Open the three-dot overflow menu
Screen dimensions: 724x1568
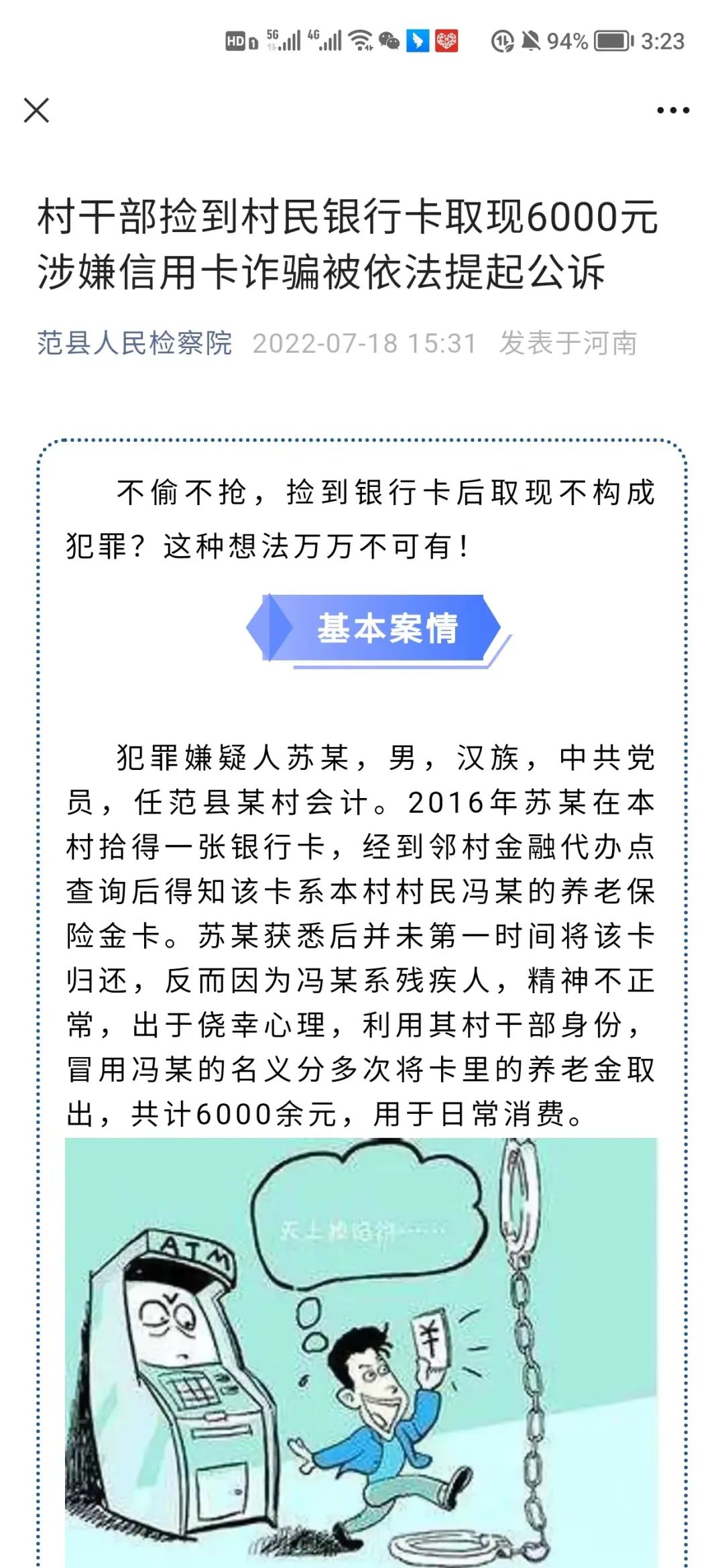click(x=672, y=111)
